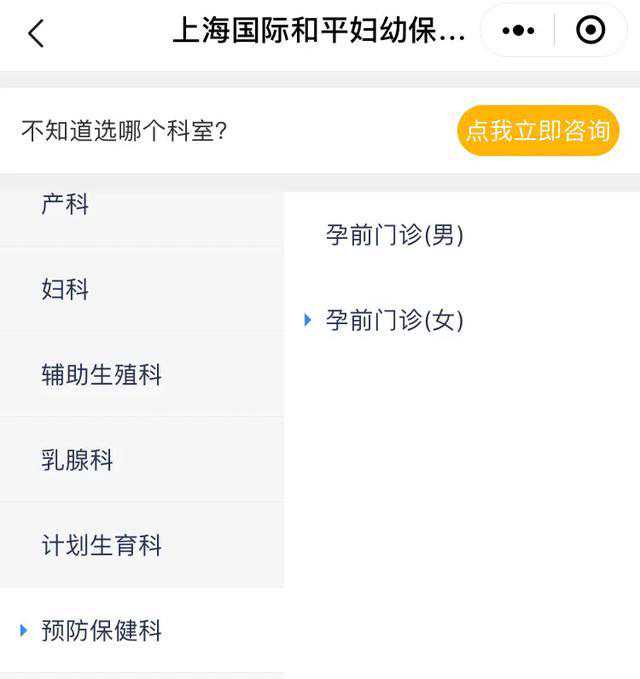Image resolution: width=640 pixels, height=679 pixels.
Task: Tap 点我立即咨询 consultation button
Action: pyautogui.click(x=538, y=131)
